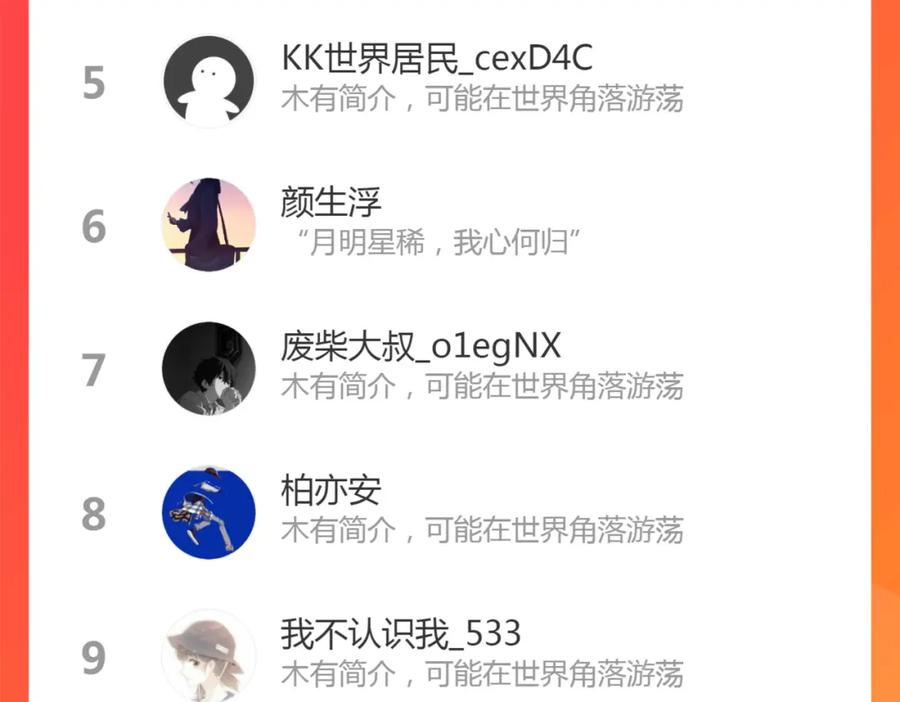This screenshot has height=702, width=900.
Task: View 柏亦安's profile entry
Action: click(450, 513)
